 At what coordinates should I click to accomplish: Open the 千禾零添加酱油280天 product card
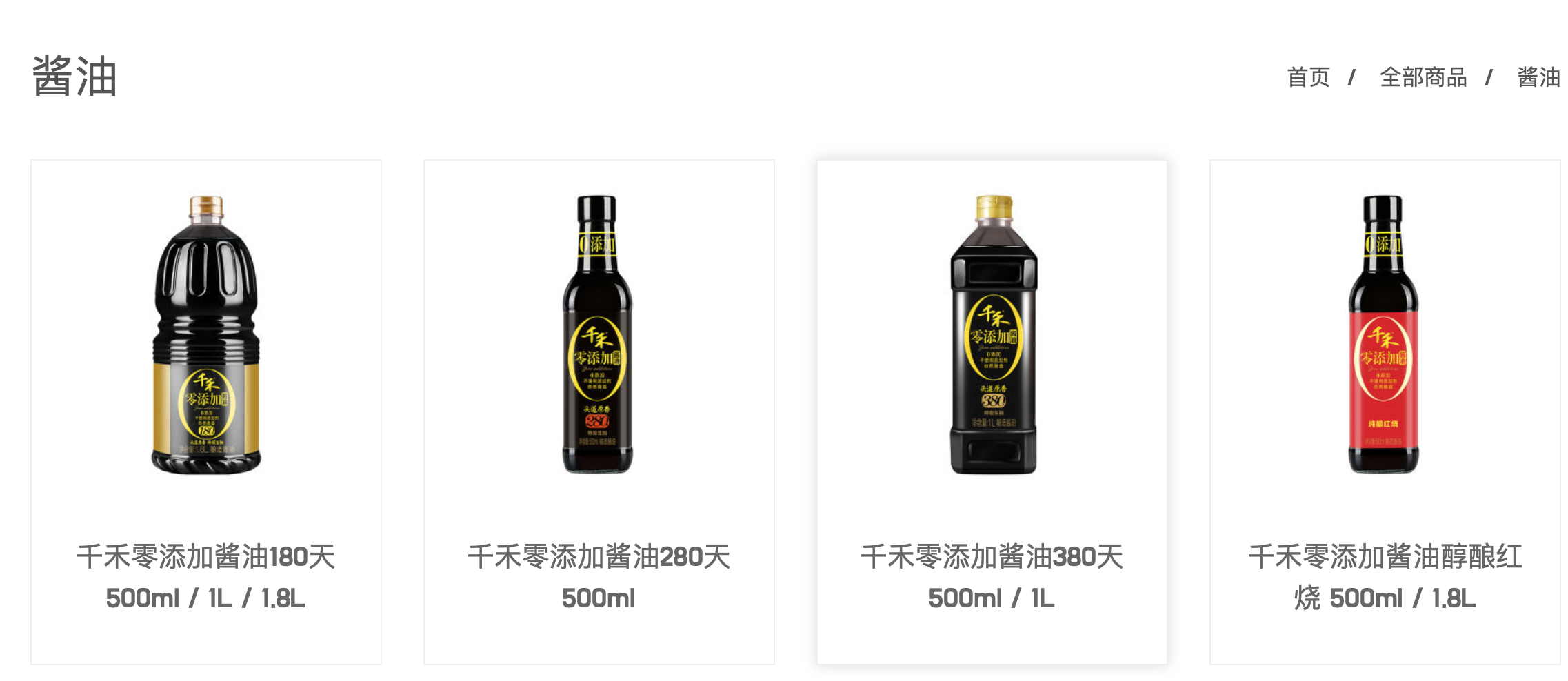pyautogui.click(x=599, y=411)
